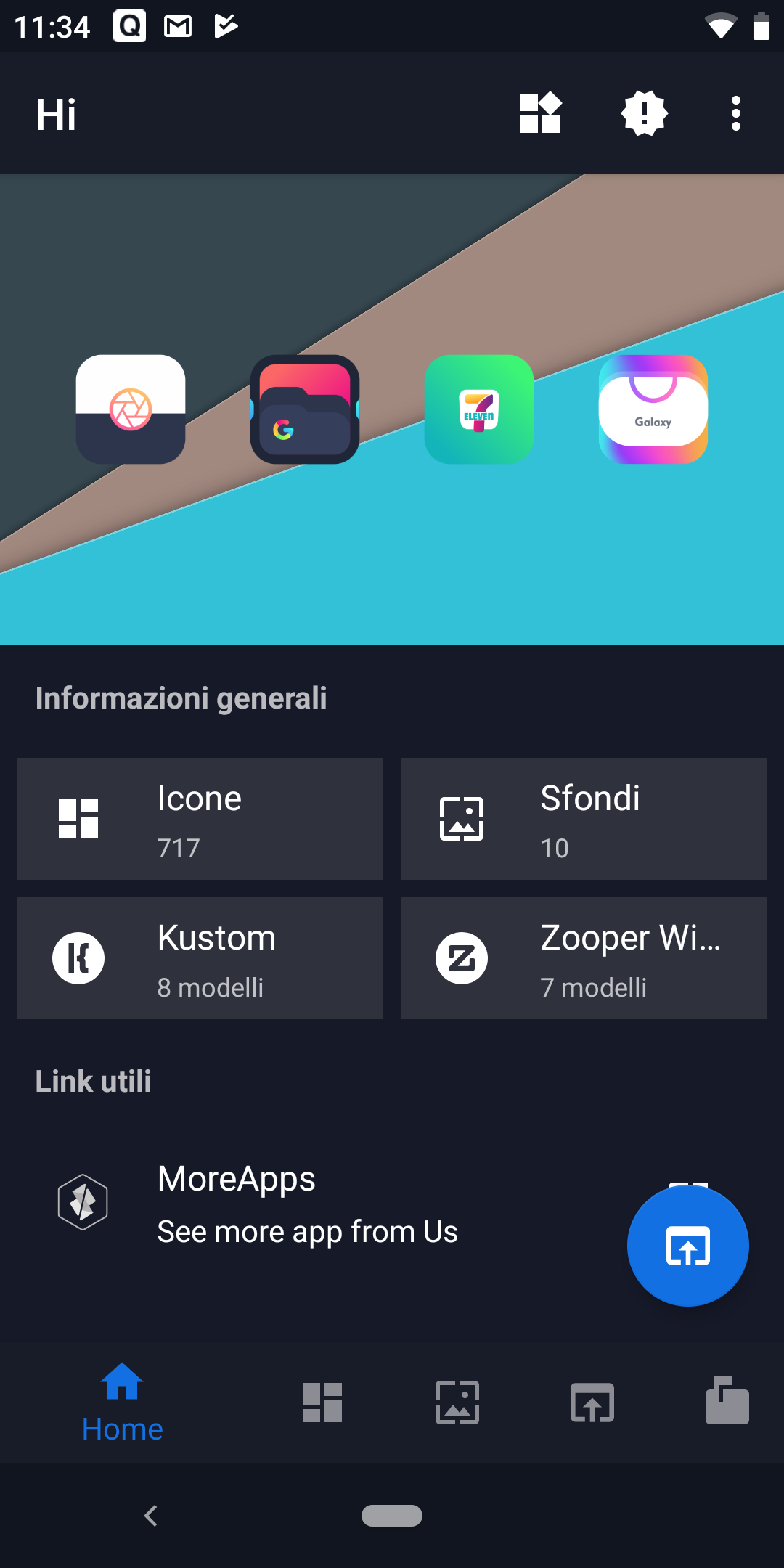Open the Icone 717 card

200,819
